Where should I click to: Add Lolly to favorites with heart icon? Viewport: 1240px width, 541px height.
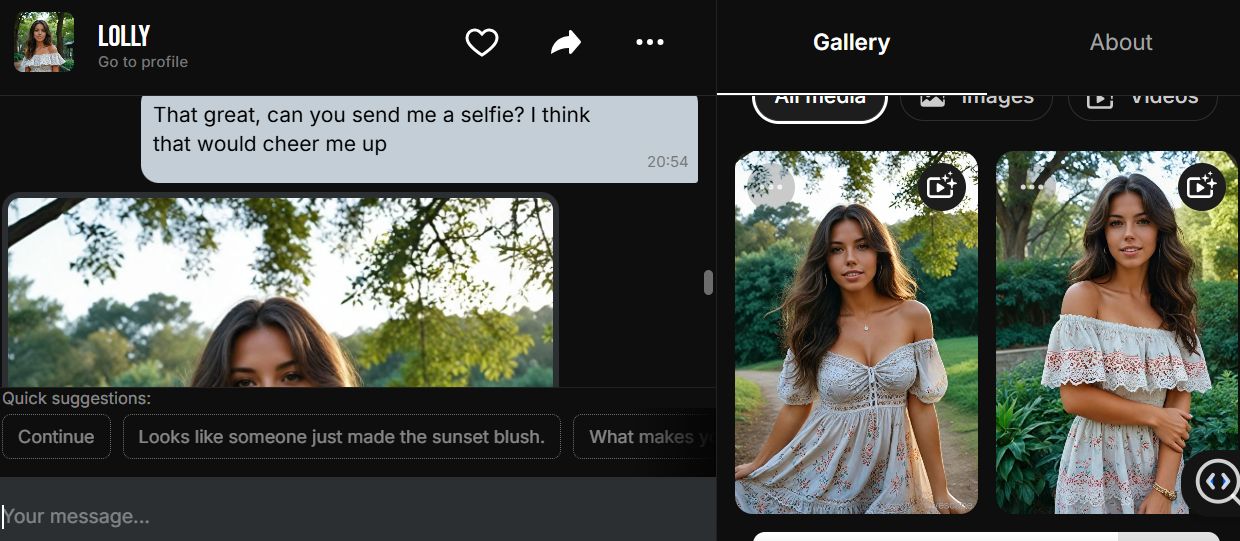click(x=482, y=42)
